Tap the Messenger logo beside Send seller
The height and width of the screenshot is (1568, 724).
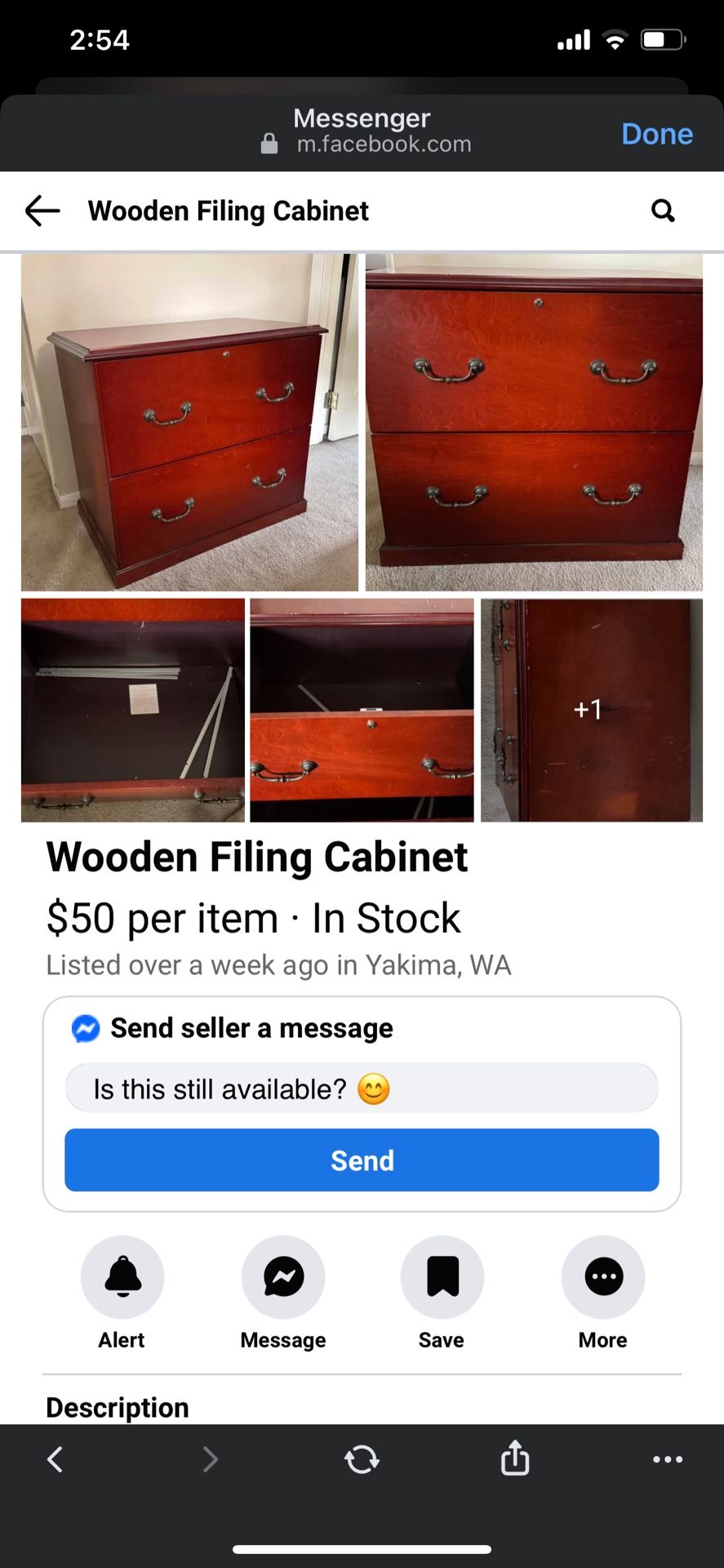[x=85, y=1027]
